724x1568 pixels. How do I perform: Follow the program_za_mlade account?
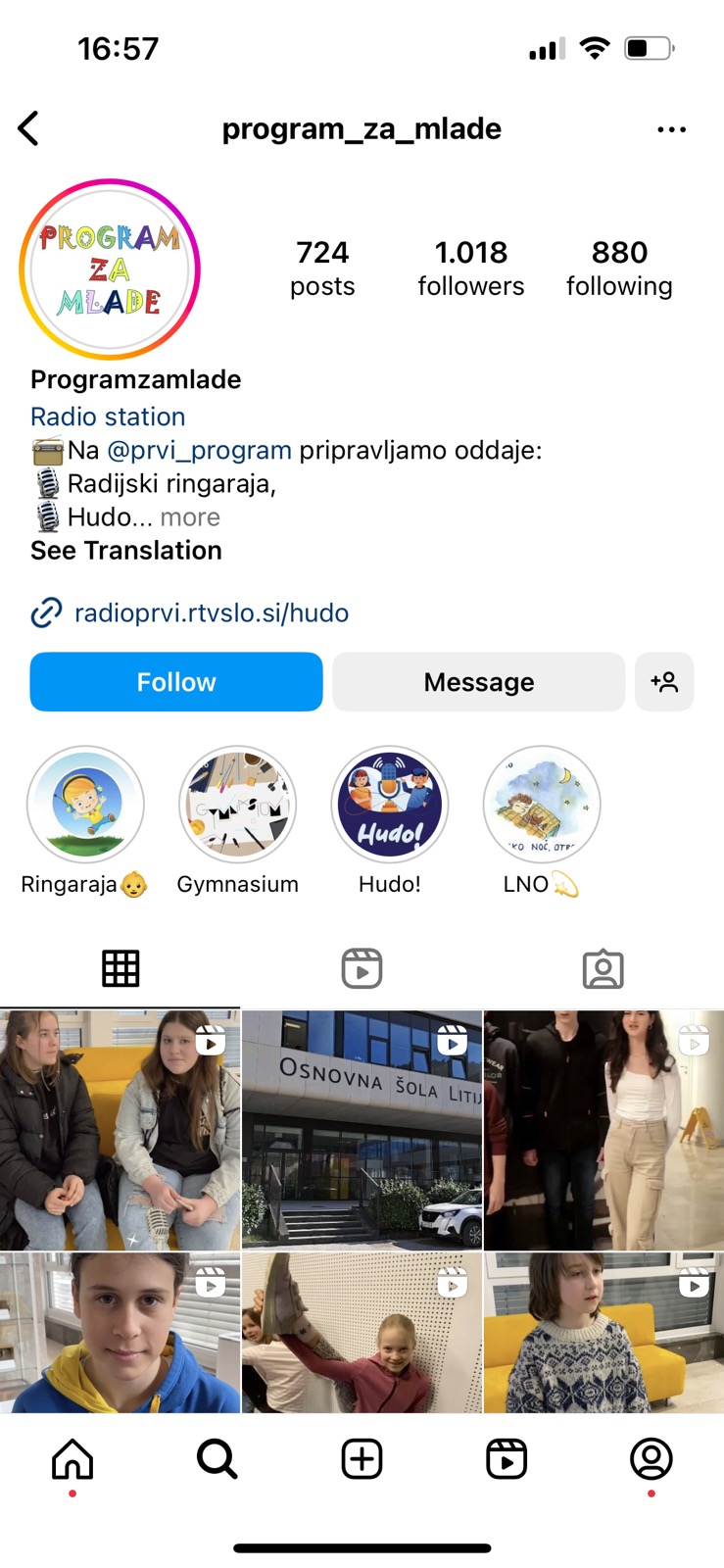point(176,682)
